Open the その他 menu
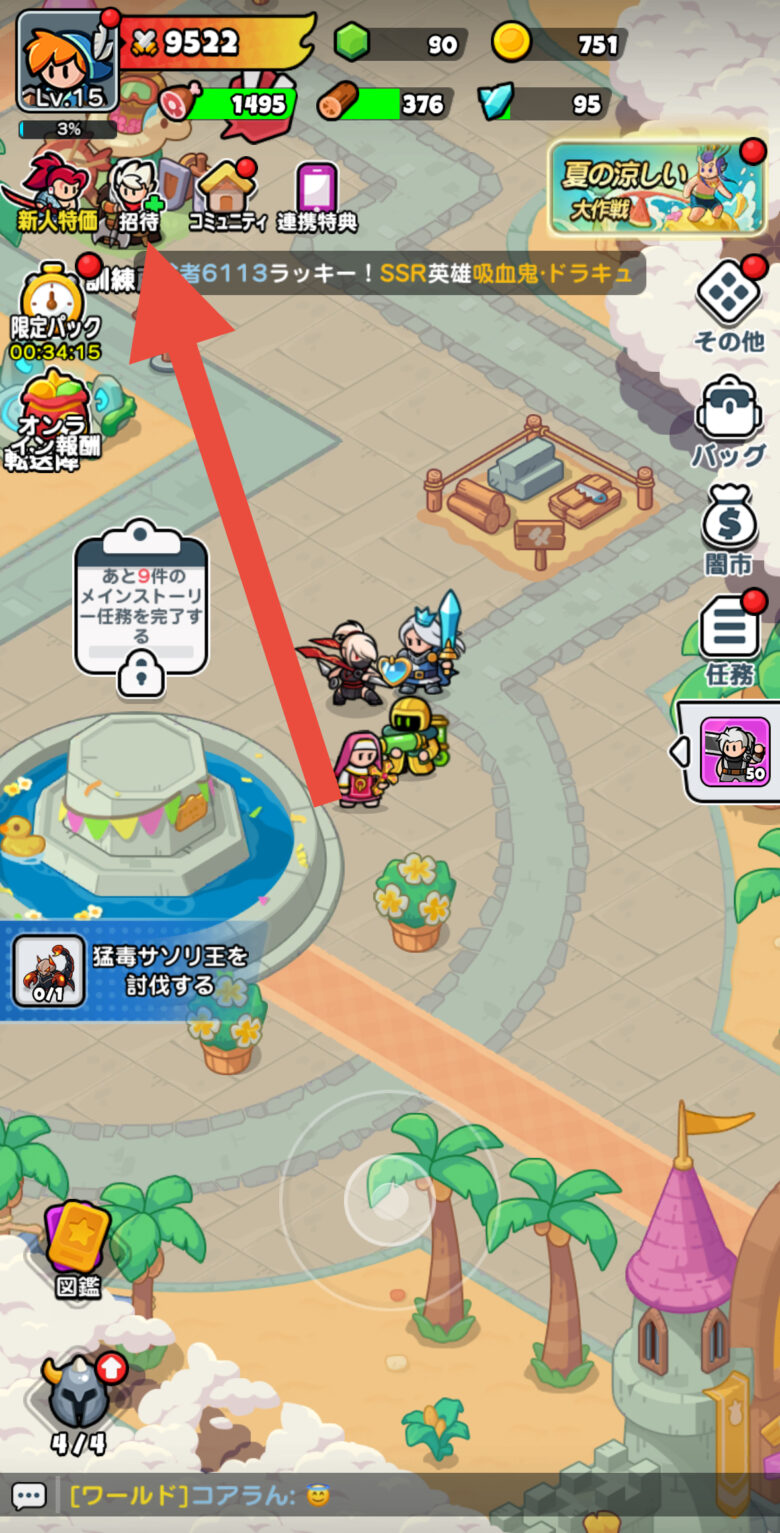The image size is (780, 1533). 729,300
